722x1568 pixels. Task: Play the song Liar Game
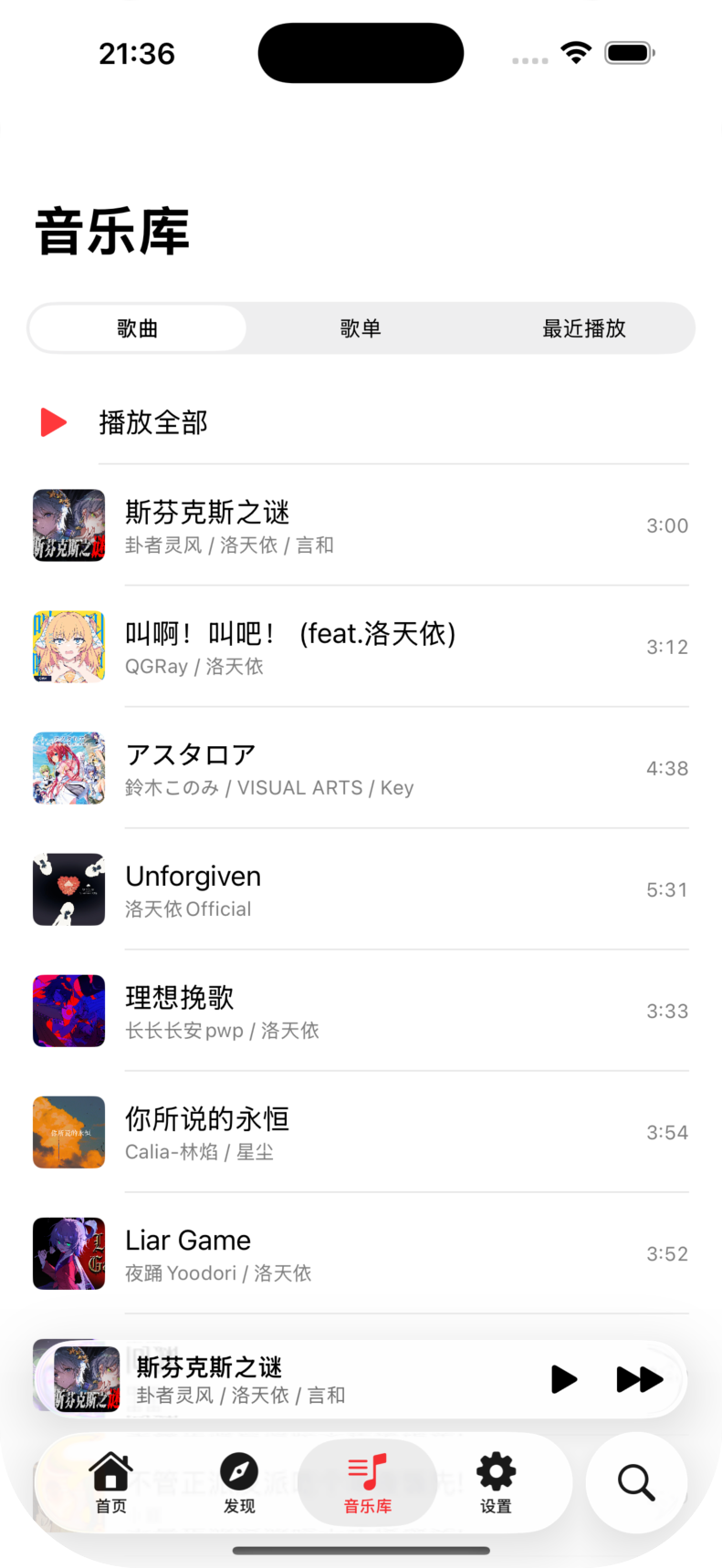click(x=361, y=1253)
